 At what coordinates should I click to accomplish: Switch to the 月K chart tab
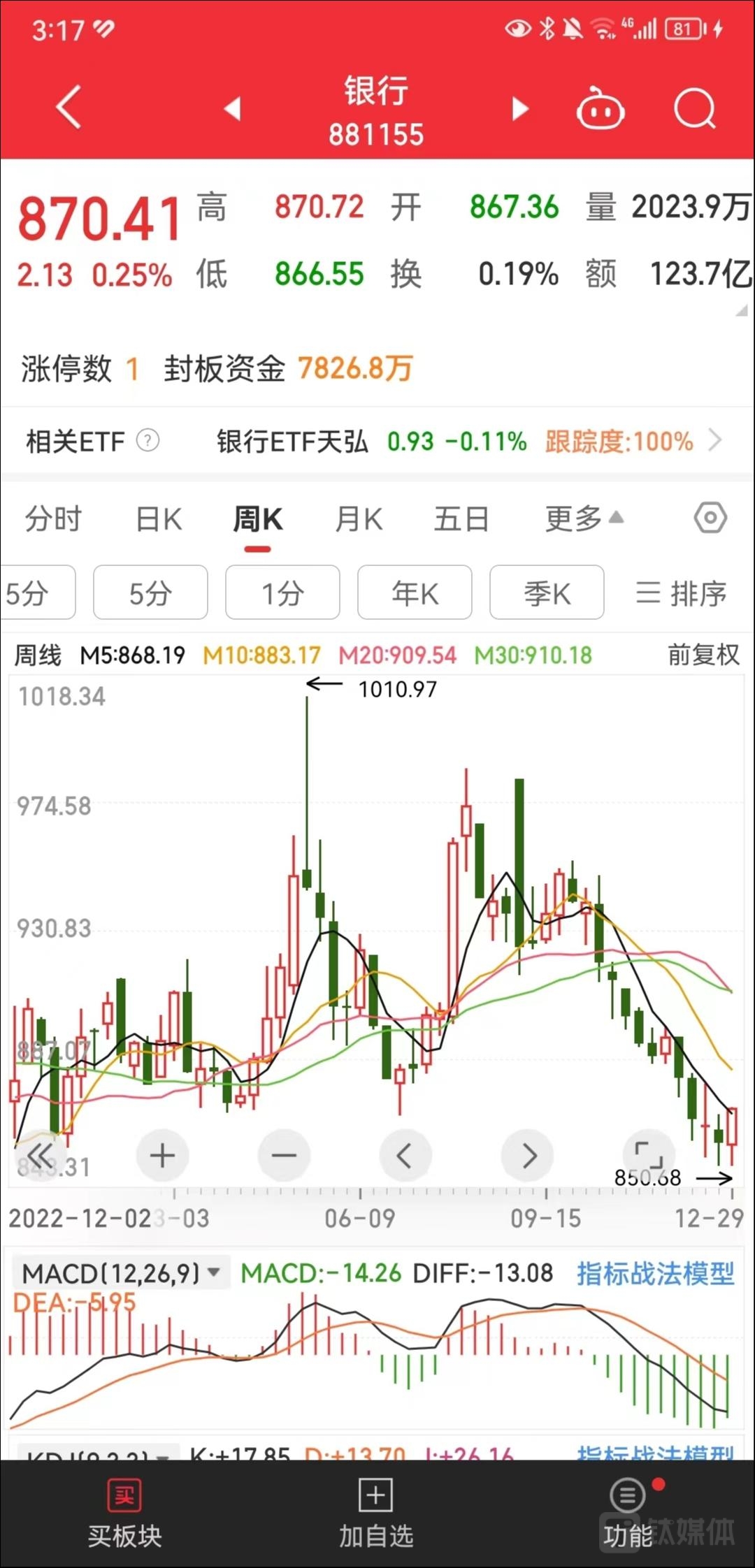tap(359, 519)
